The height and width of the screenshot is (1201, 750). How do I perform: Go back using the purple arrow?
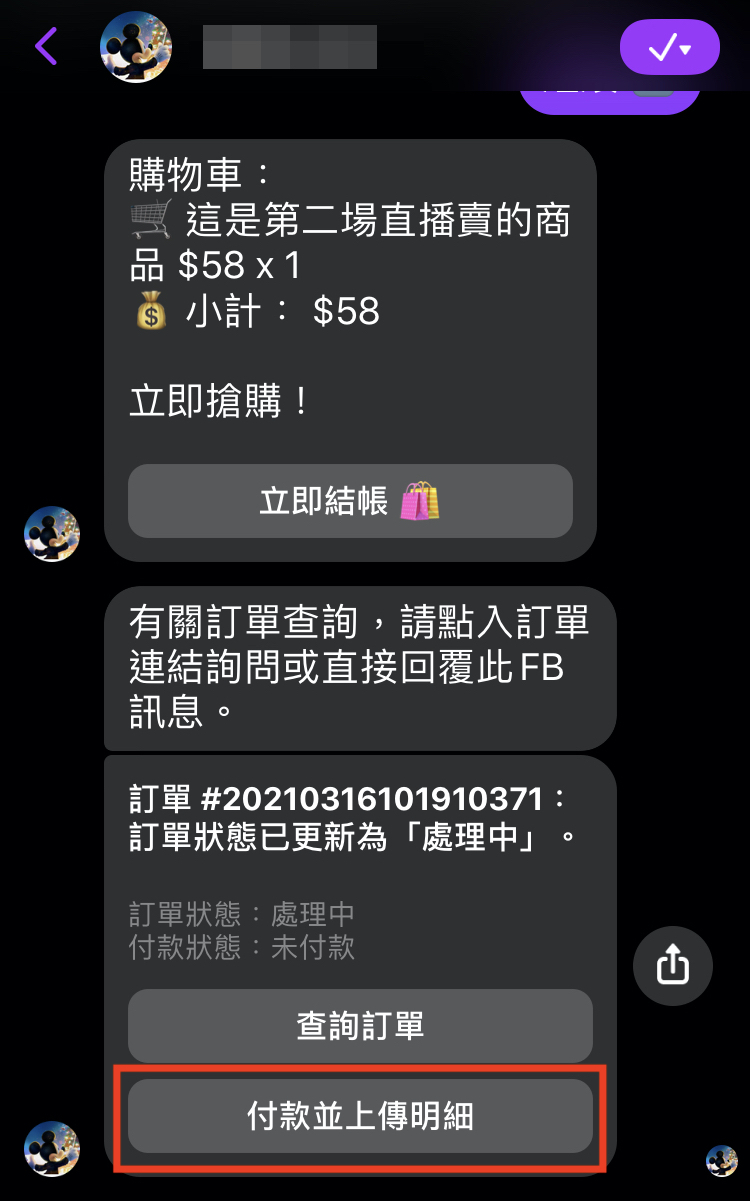46,47
